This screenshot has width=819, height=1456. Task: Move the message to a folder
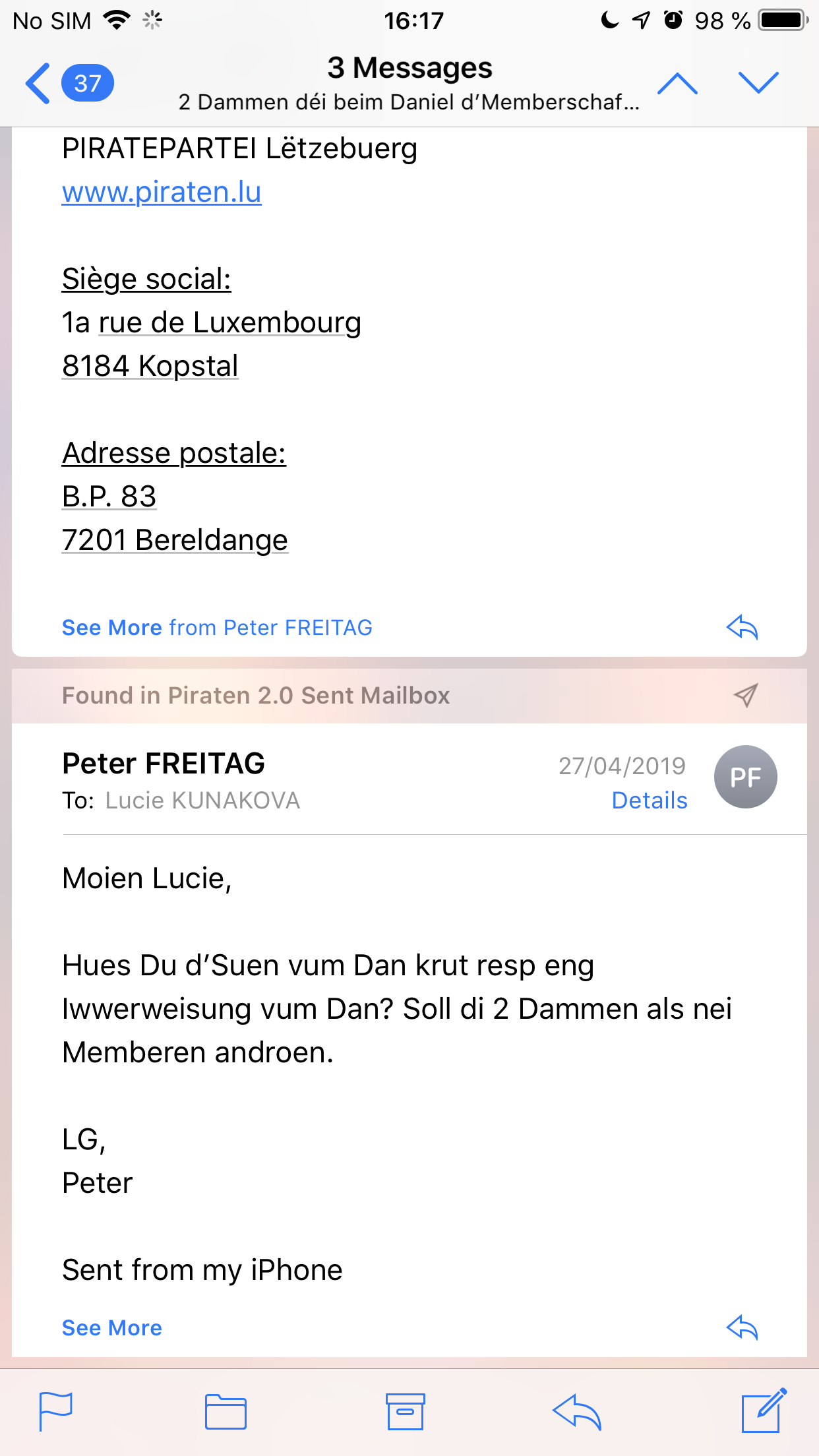coord(226,1411)
